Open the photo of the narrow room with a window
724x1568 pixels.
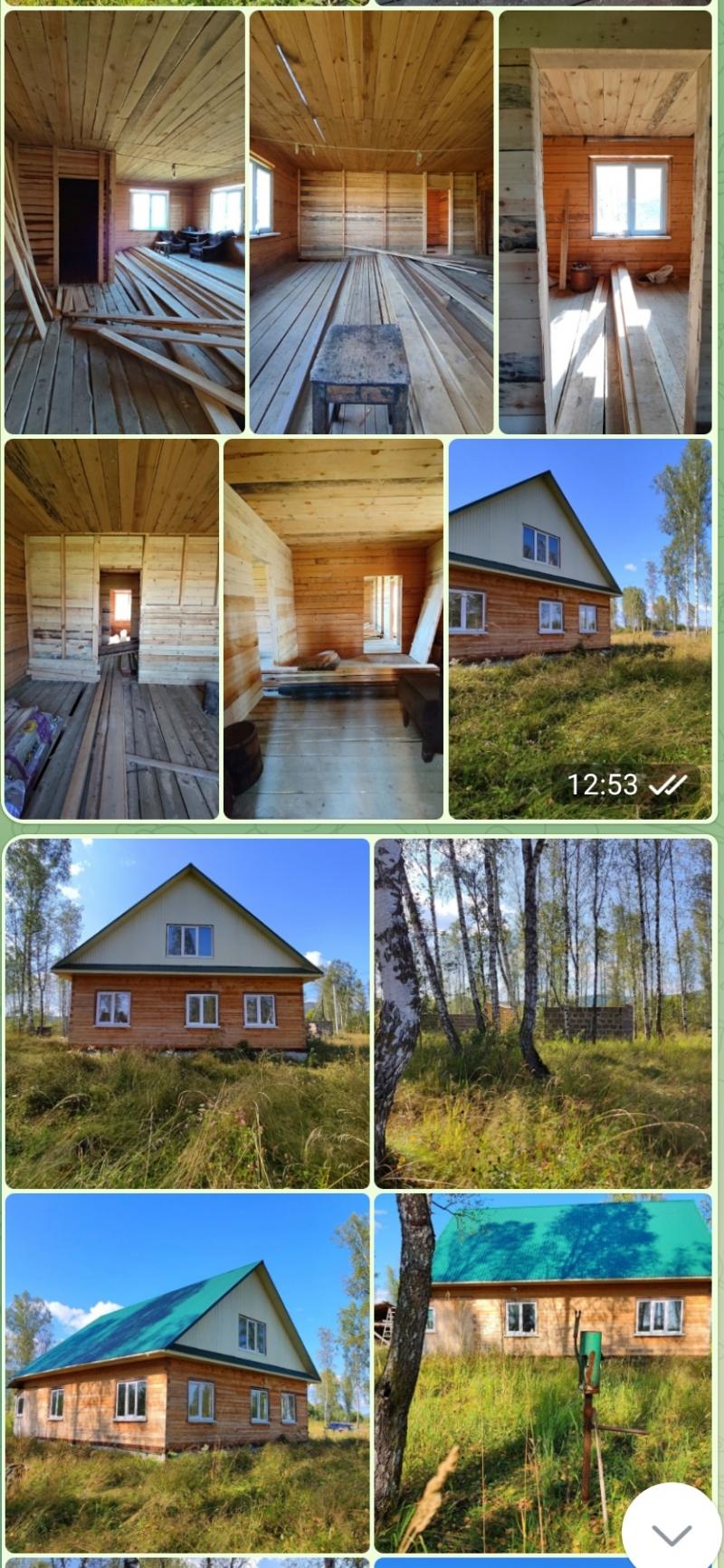point(605,223)
